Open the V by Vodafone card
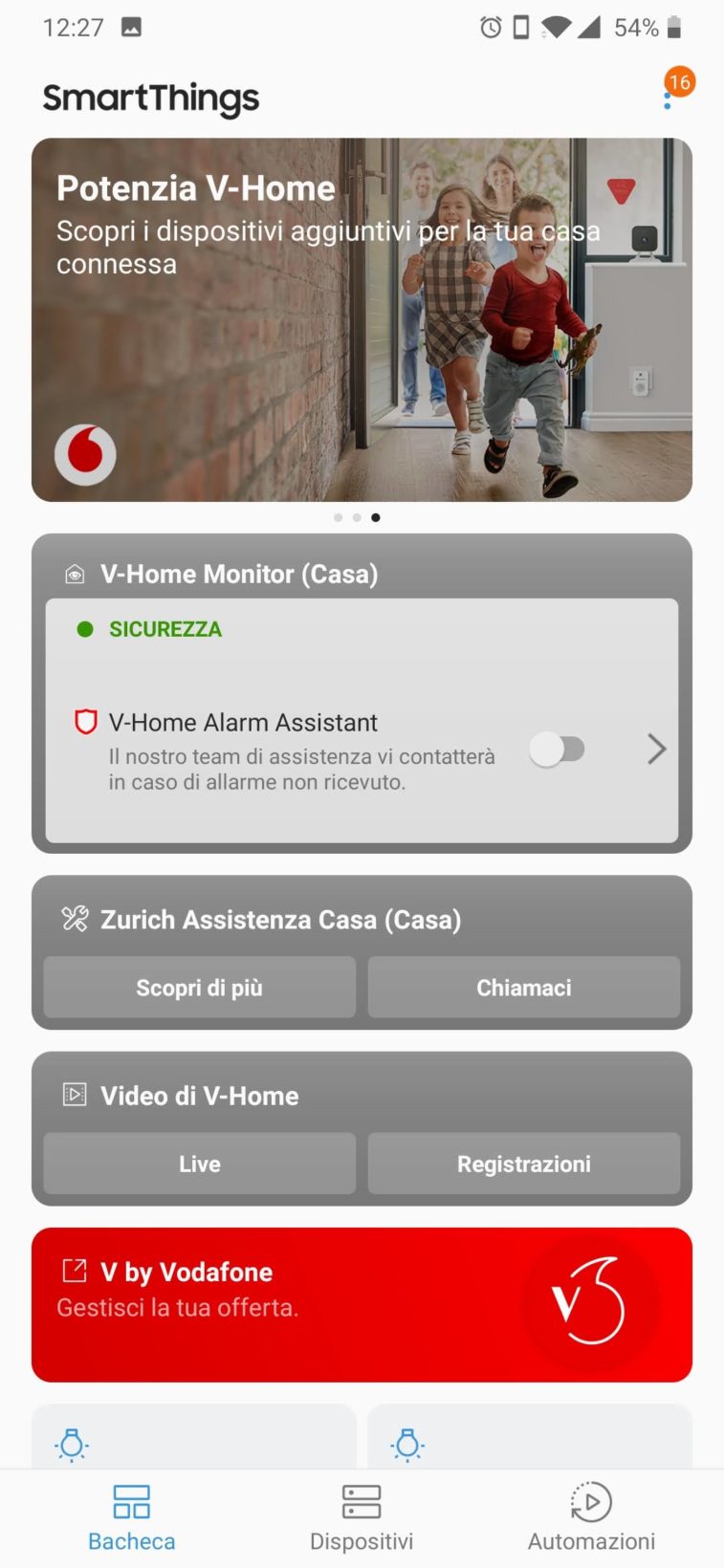The image size is (724, 1568). pyautogui.click(x=362, y=1304)
